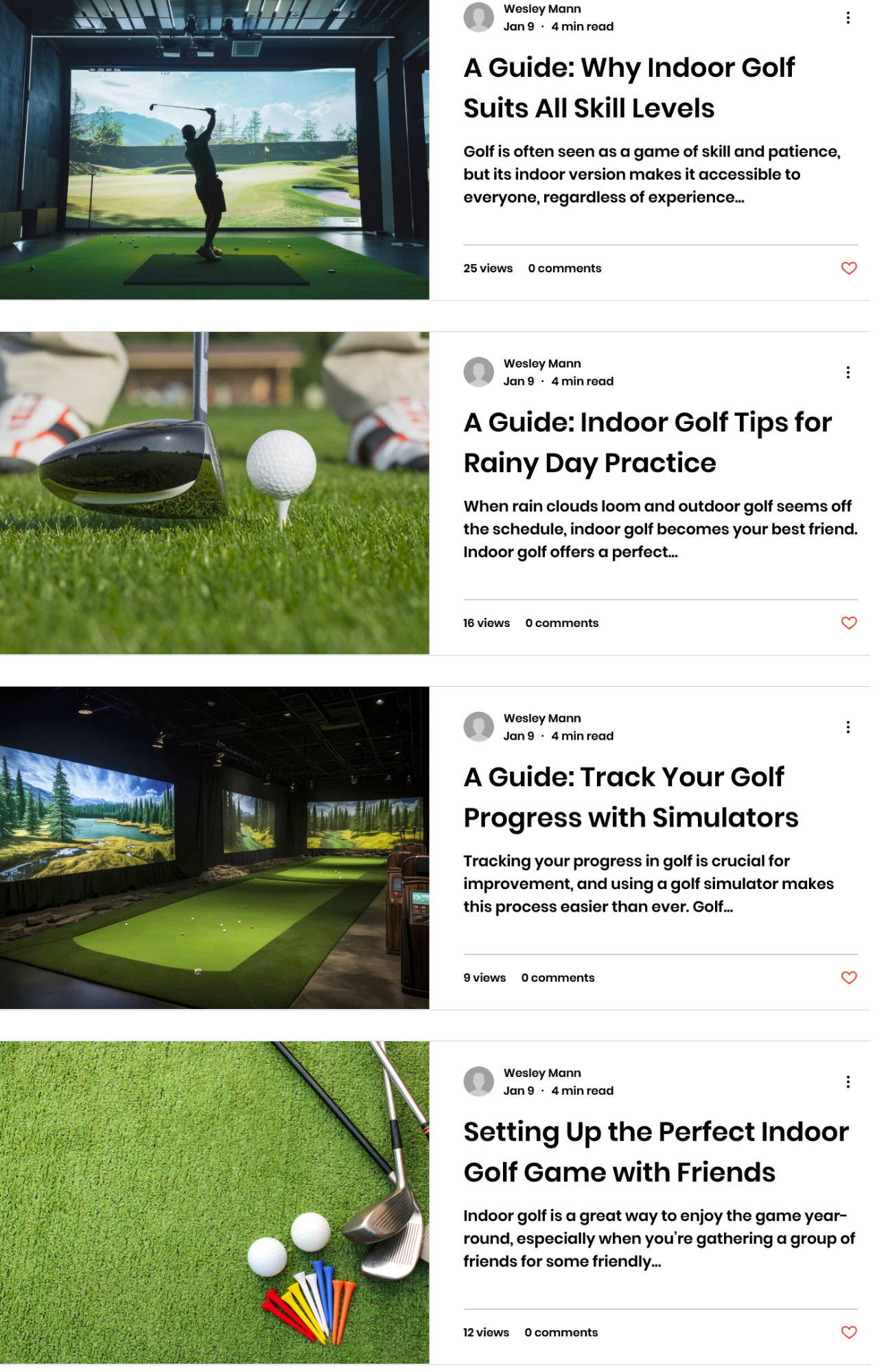Open article A Guide: Why Indoor Golf Suits All Skill Levels
The height and width of the screenshot is (1372, 888).
click(x=629, y=88)
